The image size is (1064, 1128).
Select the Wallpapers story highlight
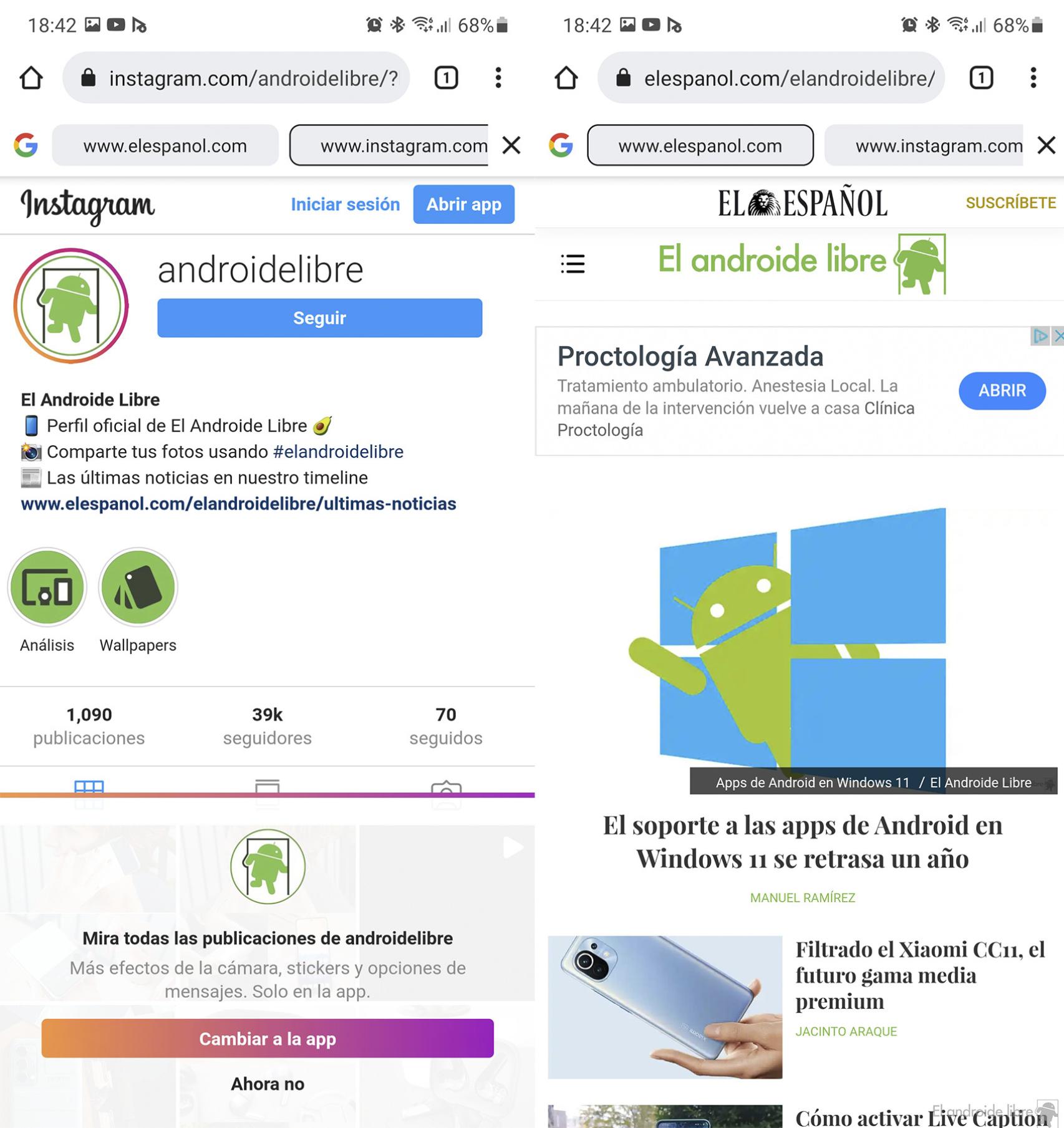tap(138, 587)
